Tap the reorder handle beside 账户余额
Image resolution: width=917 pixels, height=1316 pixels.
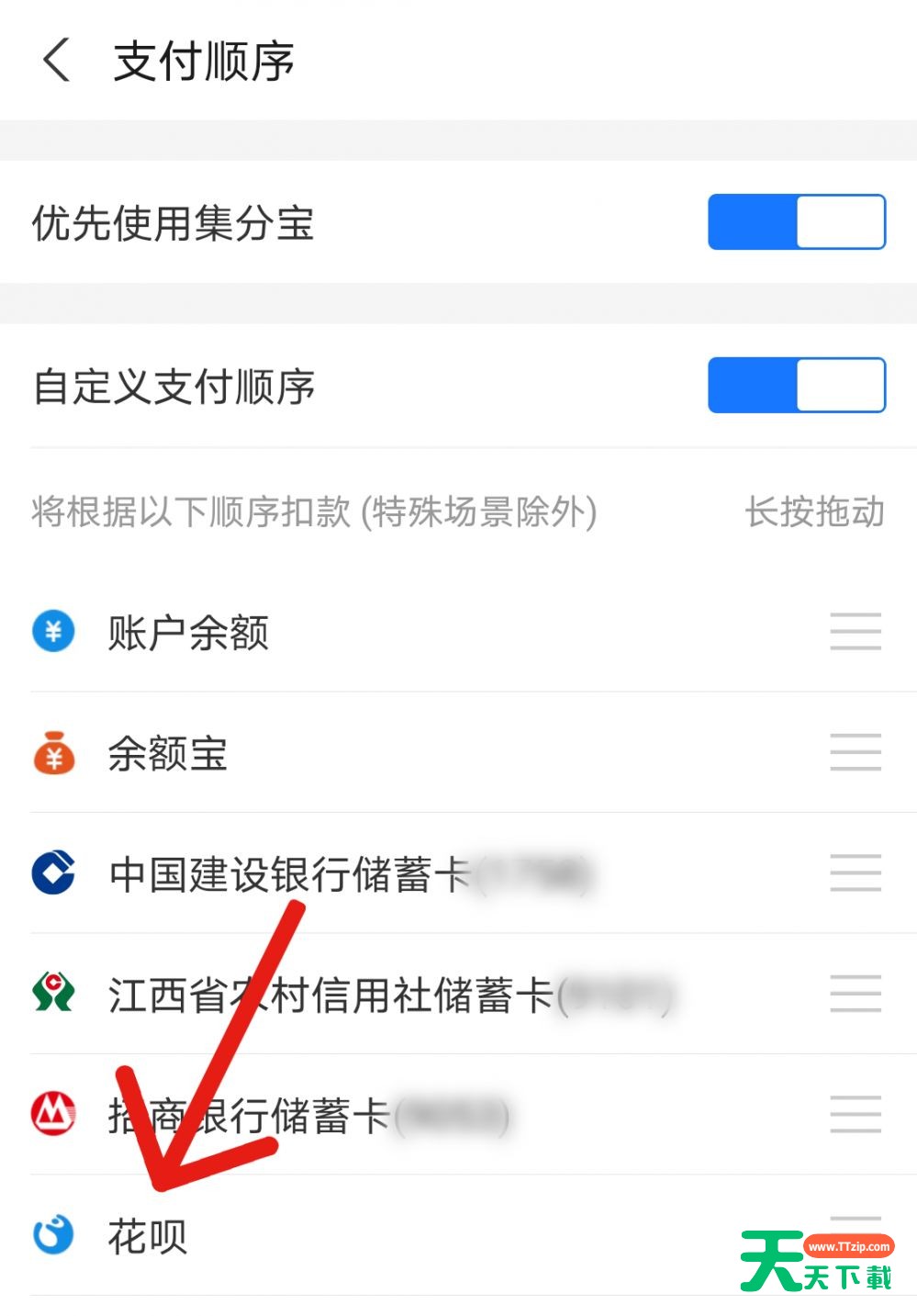855,632
